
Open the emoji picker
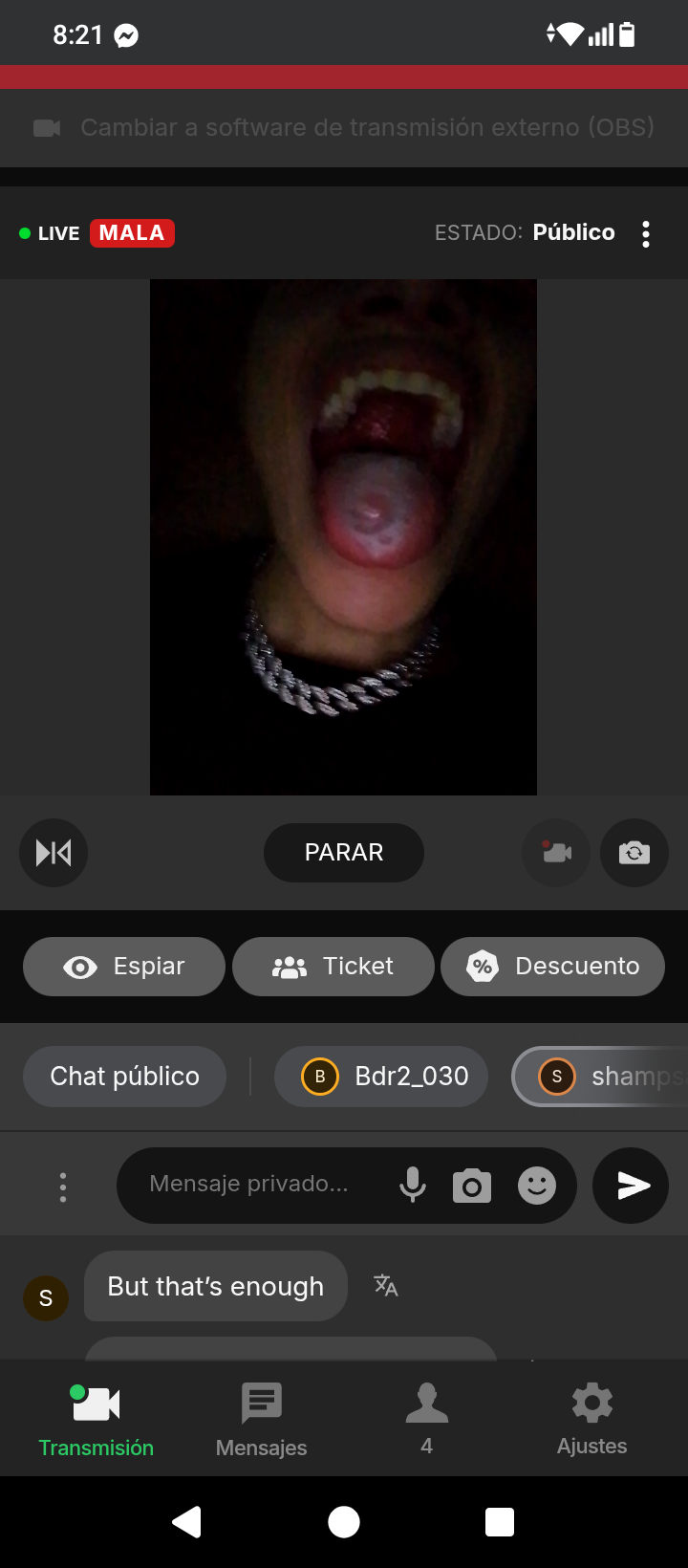pos(537,1186)
